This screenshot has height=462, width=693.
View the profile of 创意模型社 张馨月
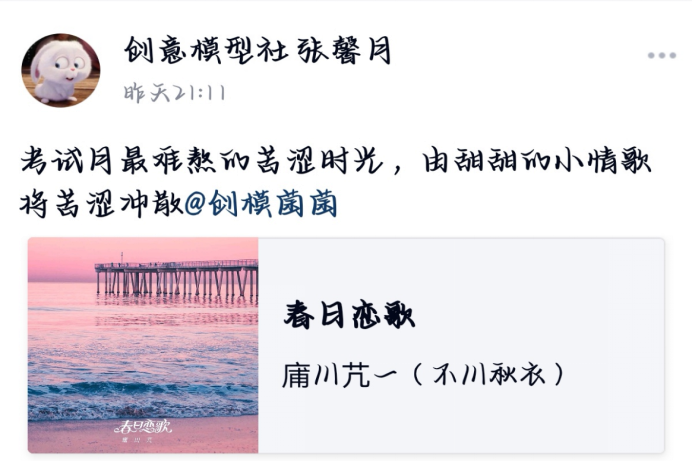pos(258,49)
